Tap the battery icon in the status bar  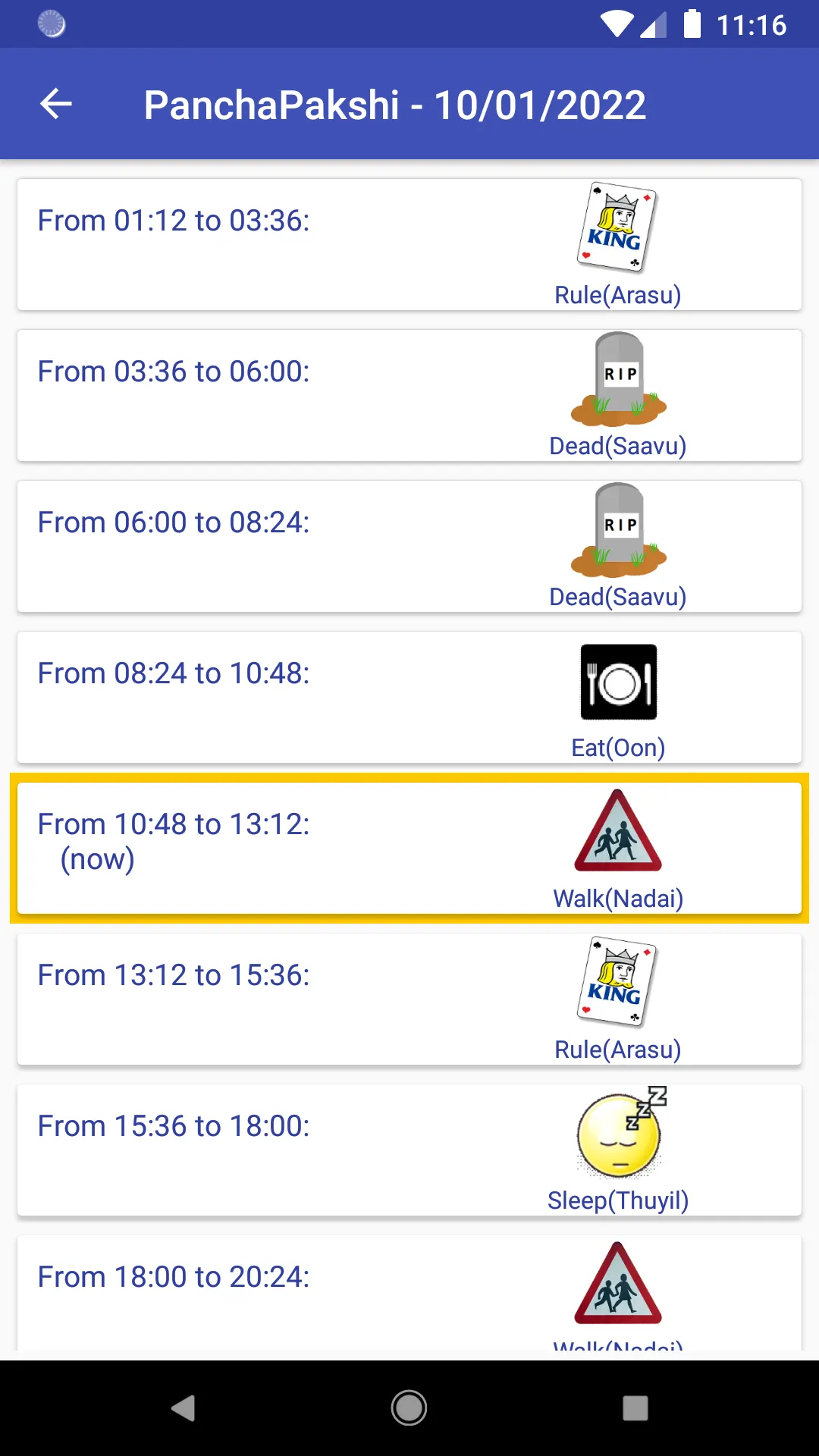[692, 25]
